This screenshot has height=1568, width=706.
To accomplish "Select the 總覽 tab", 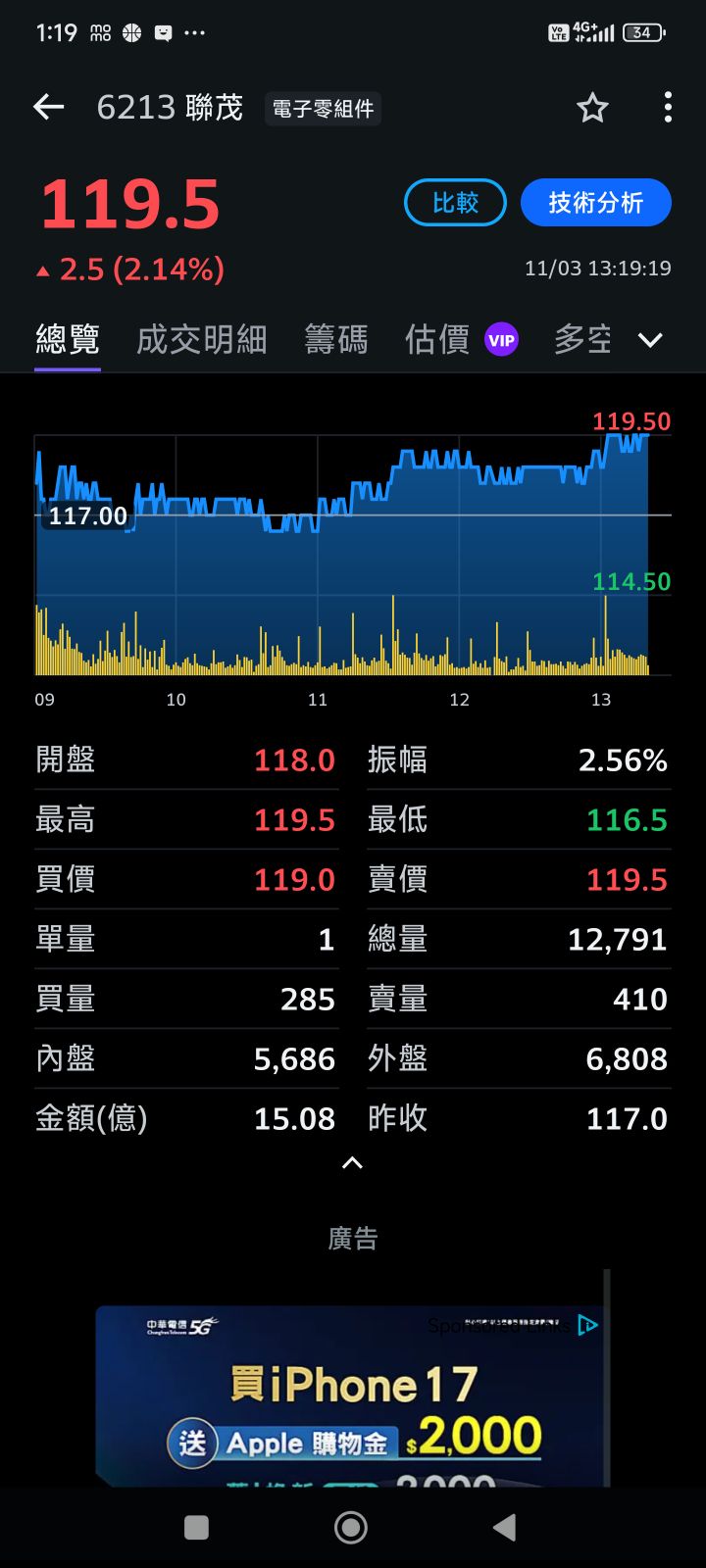I will (68, 340).
